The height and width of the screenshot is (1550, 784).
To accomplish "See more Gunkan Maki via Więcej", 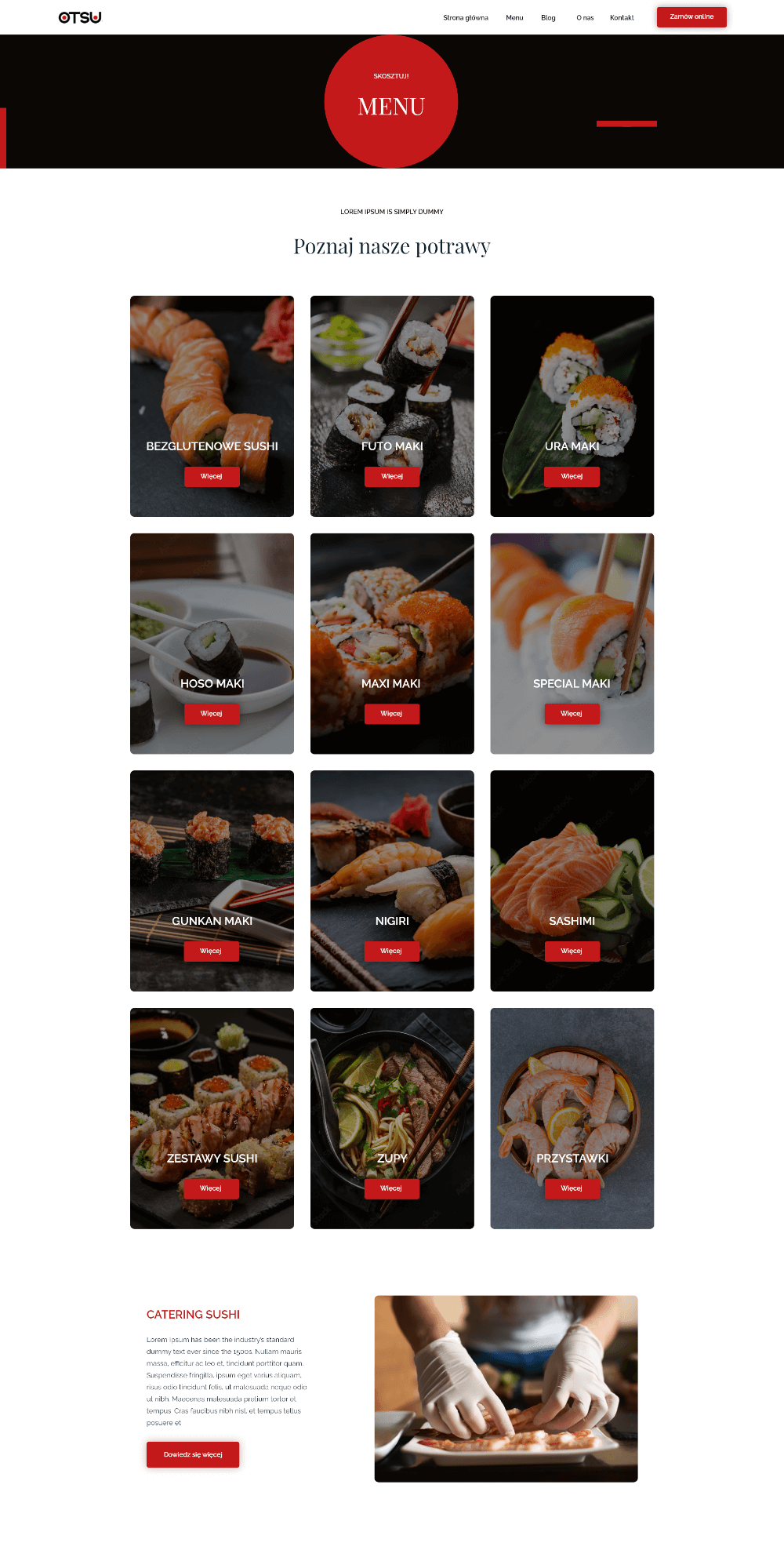I will pyautogui.click(x=212, y=951).
